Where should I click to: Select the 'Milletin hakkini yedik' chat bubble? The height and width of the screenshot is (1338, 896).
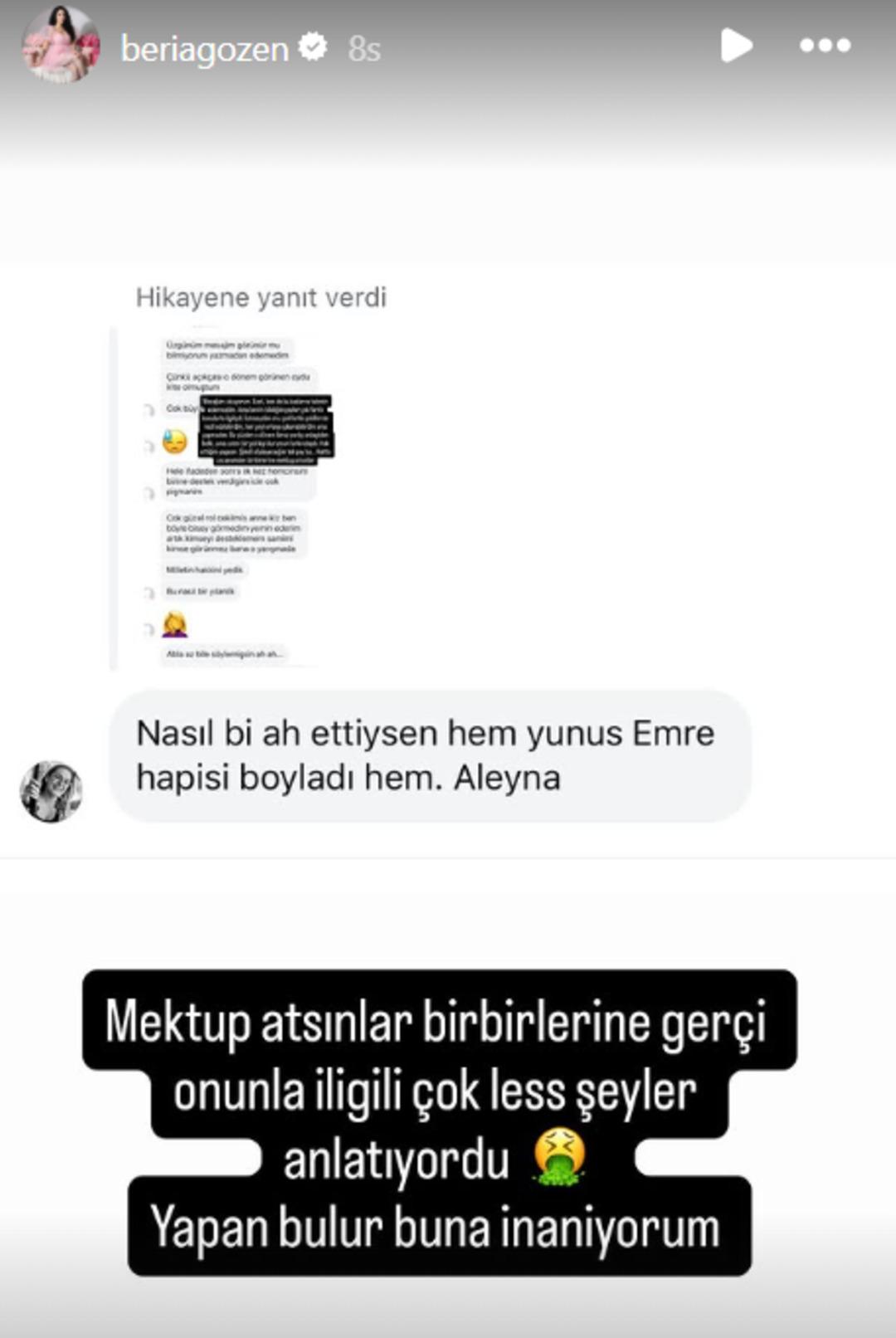tap(205, 570)
